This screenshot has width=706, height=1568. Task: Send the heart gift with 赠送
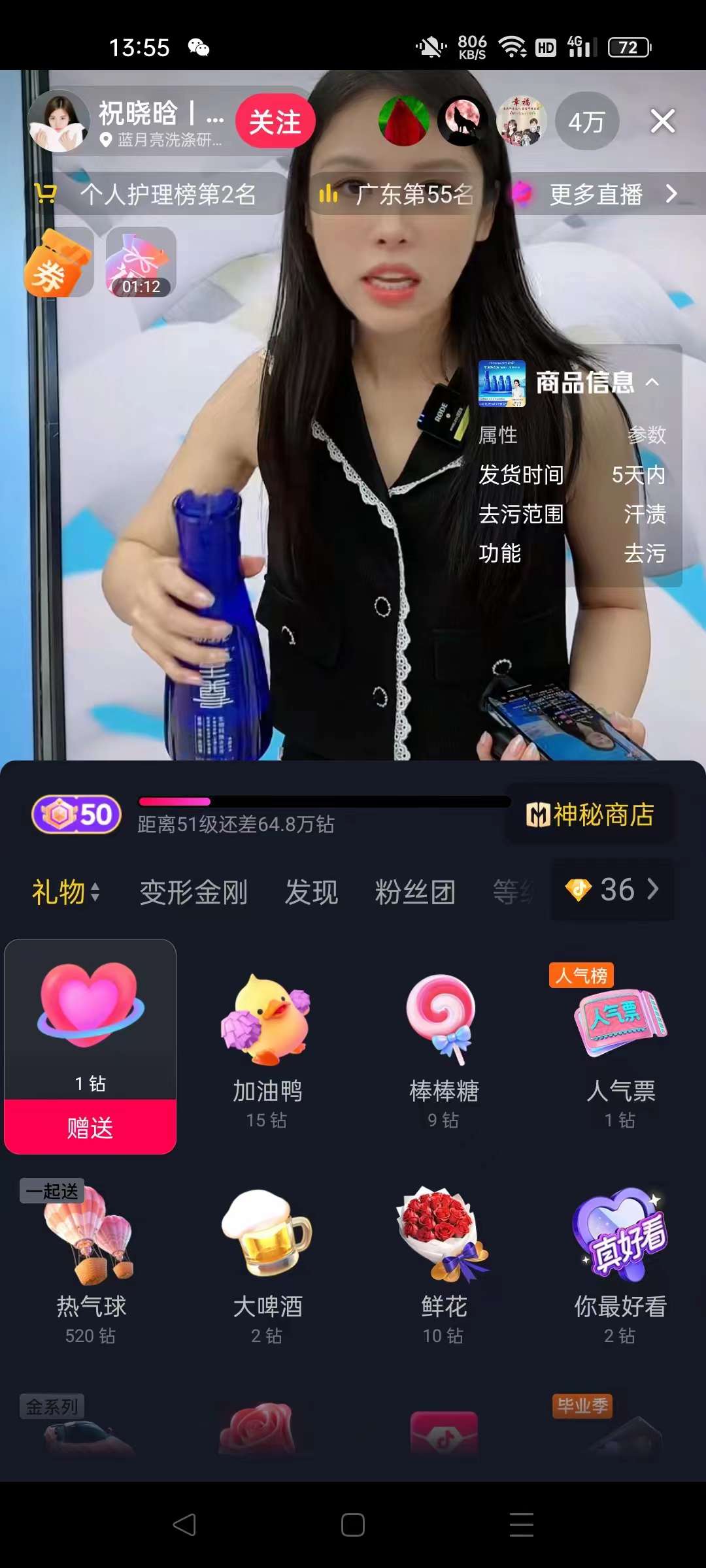(x=90, y=1127)
